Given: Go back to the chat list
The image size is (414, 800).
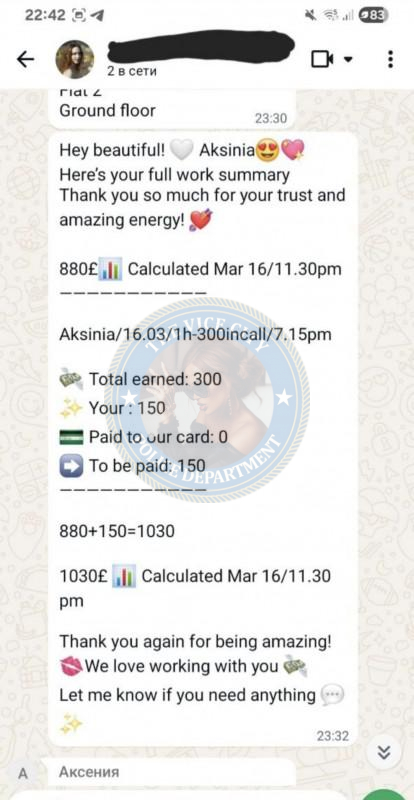Looking at the screenshot, I should pyautogui.click(x=25, y=60).
